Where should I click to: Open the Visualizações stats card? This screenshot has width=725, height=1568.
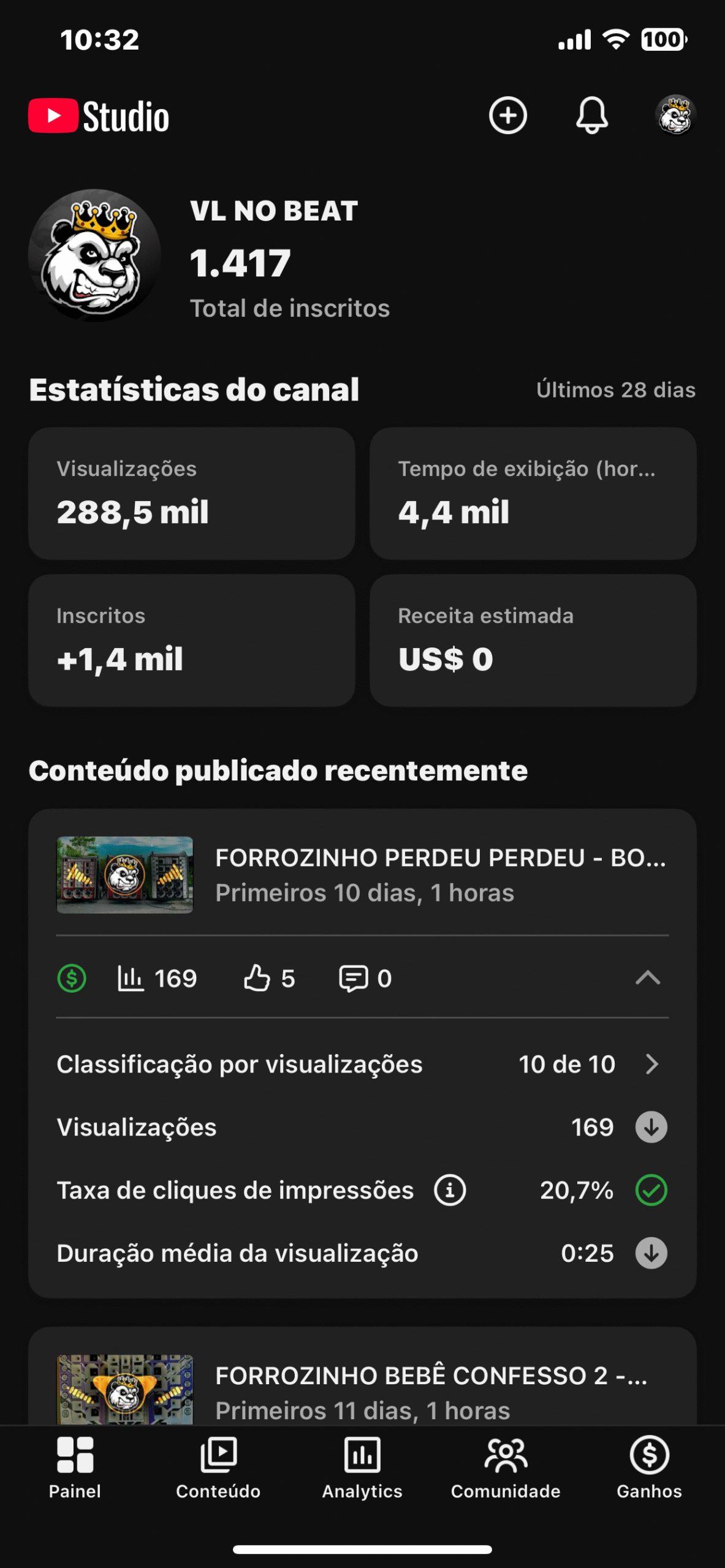[x=191, y=493]
